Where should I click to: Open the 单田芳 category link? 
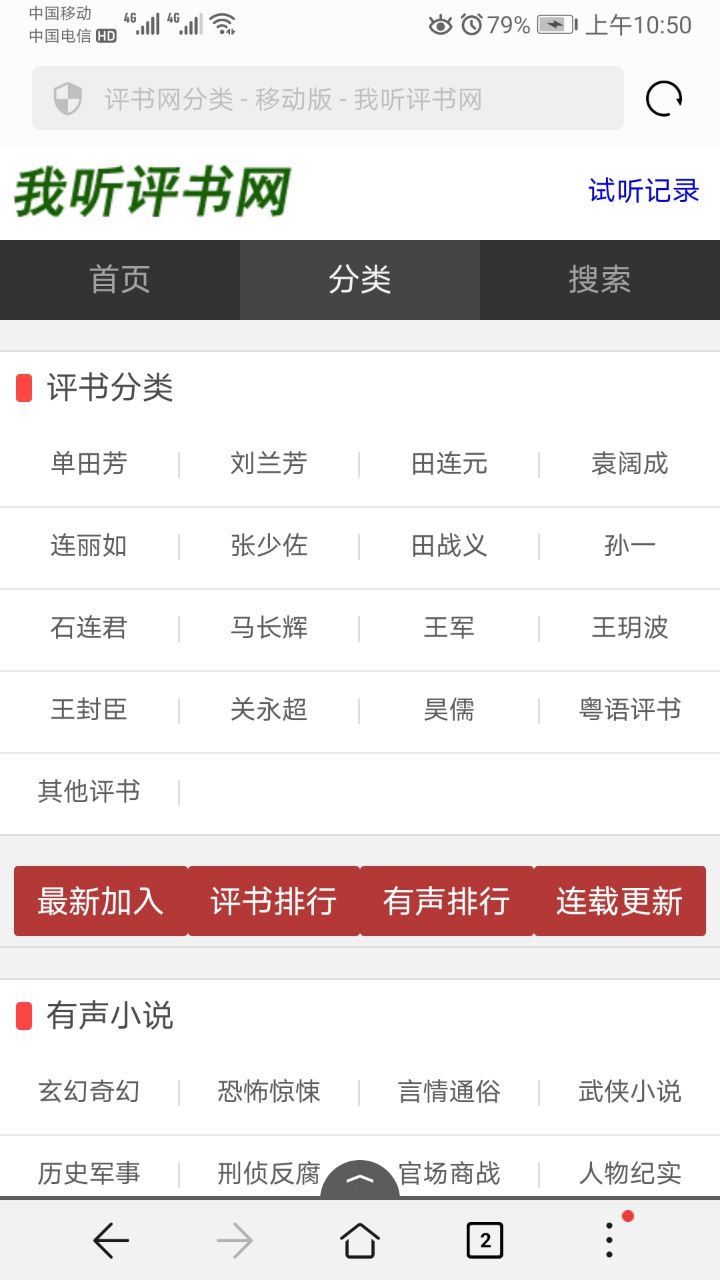click(88, 463)
